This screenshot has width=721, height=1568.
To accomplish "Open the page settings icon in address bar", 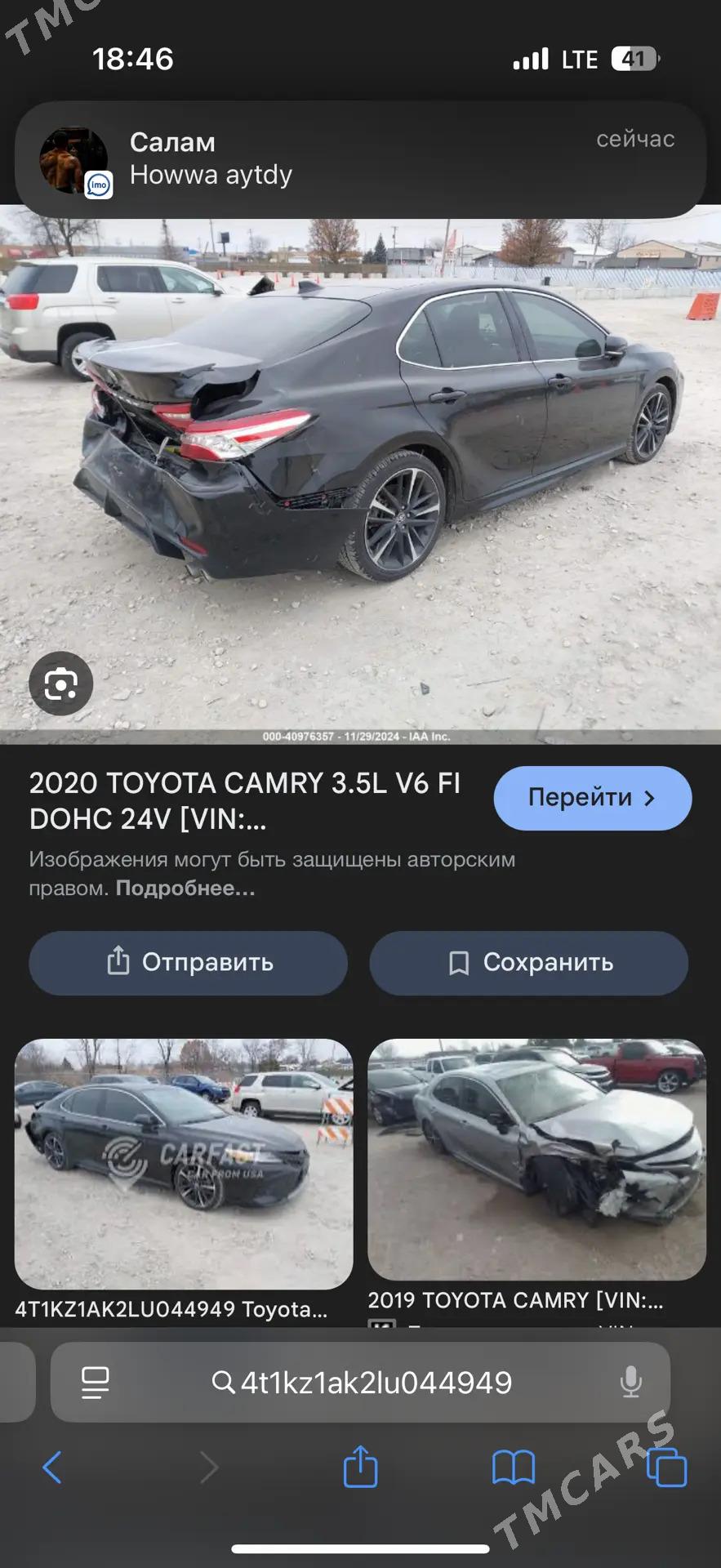I will click(x=96, y=1383).
